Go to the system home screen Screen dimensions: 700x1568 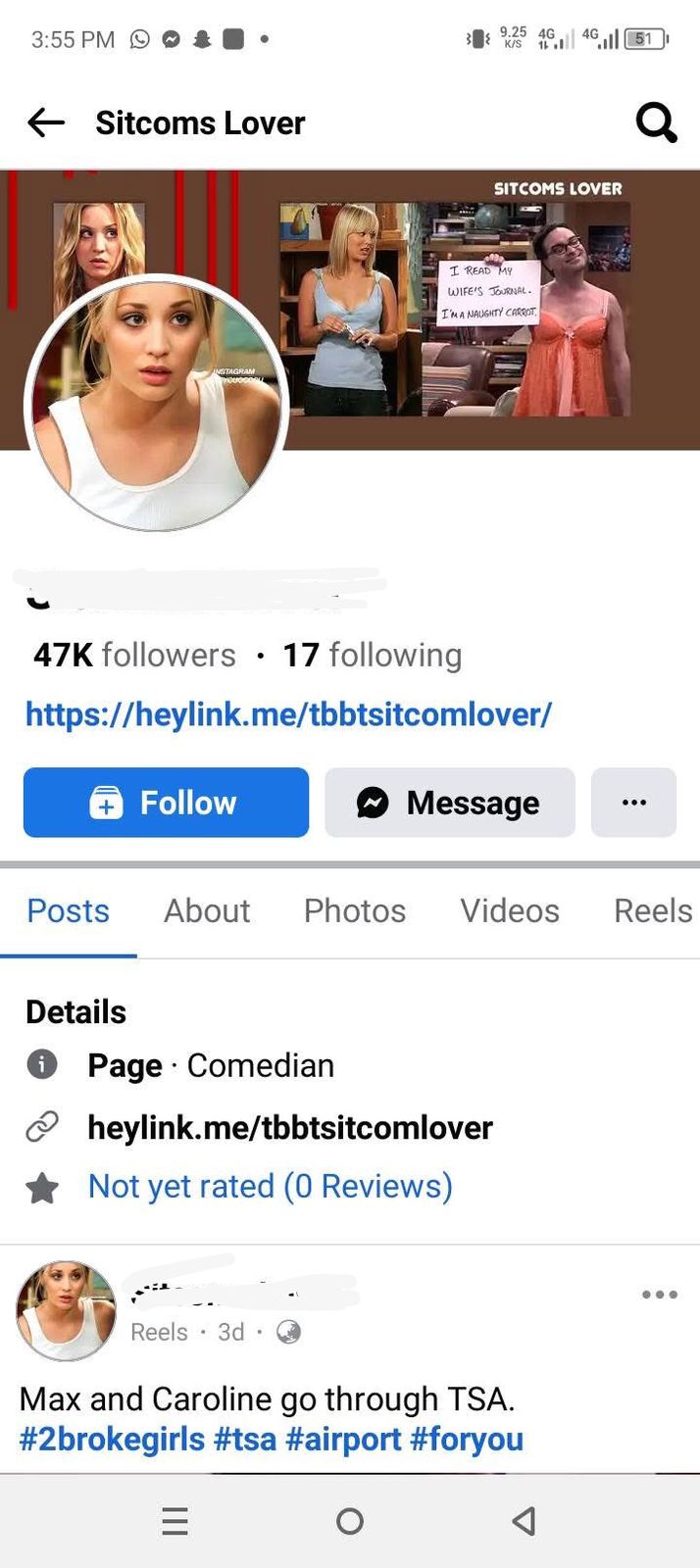click(x=350, y=1521)
